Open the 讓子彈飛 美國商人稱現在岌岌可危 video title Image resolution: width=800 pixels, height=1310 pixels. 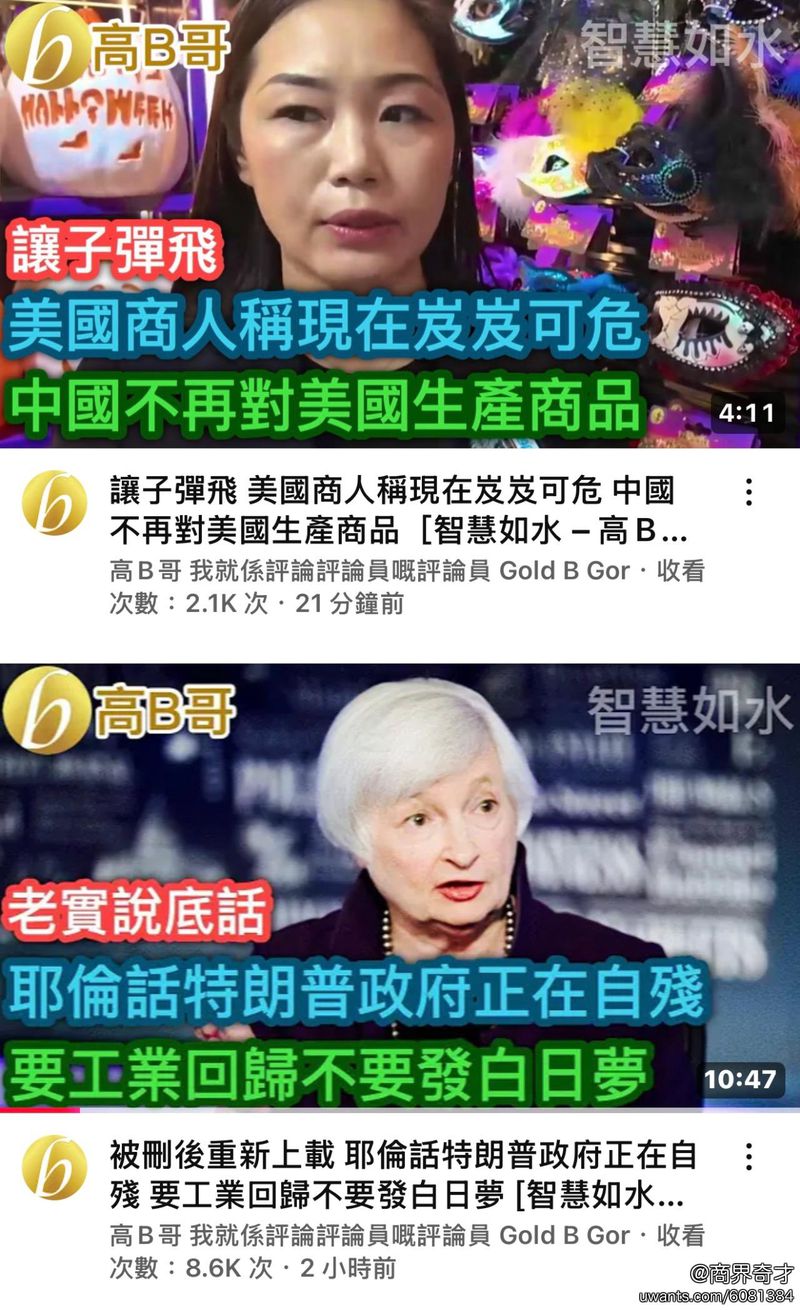tap(395, 510)
